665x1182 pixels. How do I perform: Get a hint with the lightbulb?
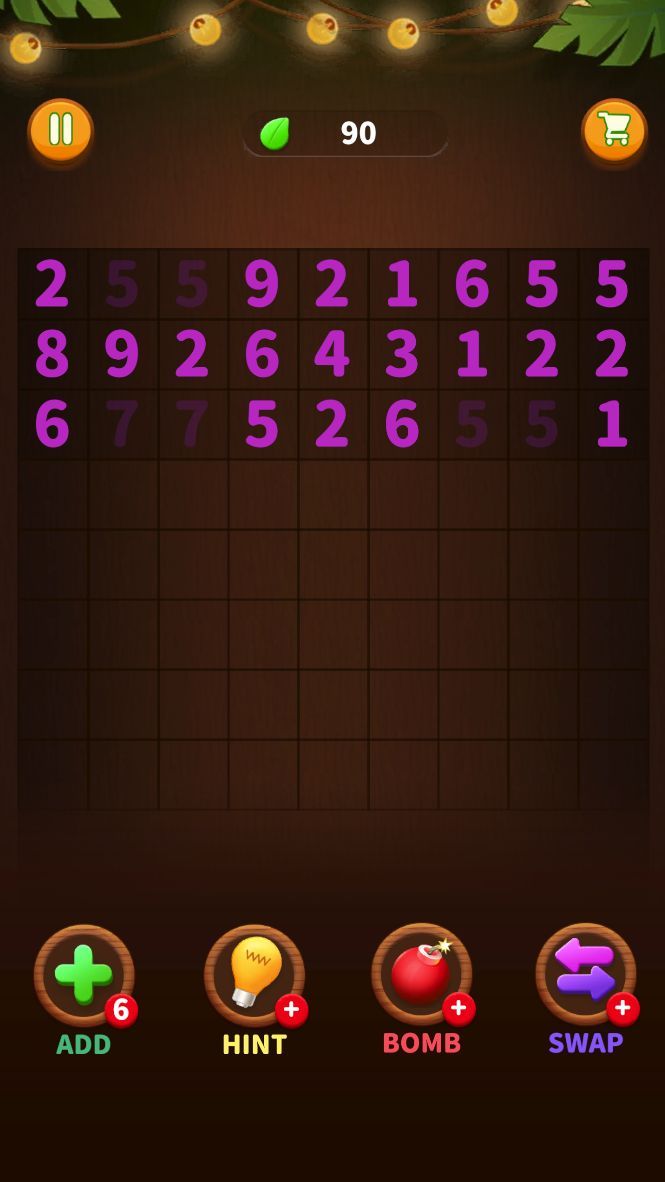[254, 975]
